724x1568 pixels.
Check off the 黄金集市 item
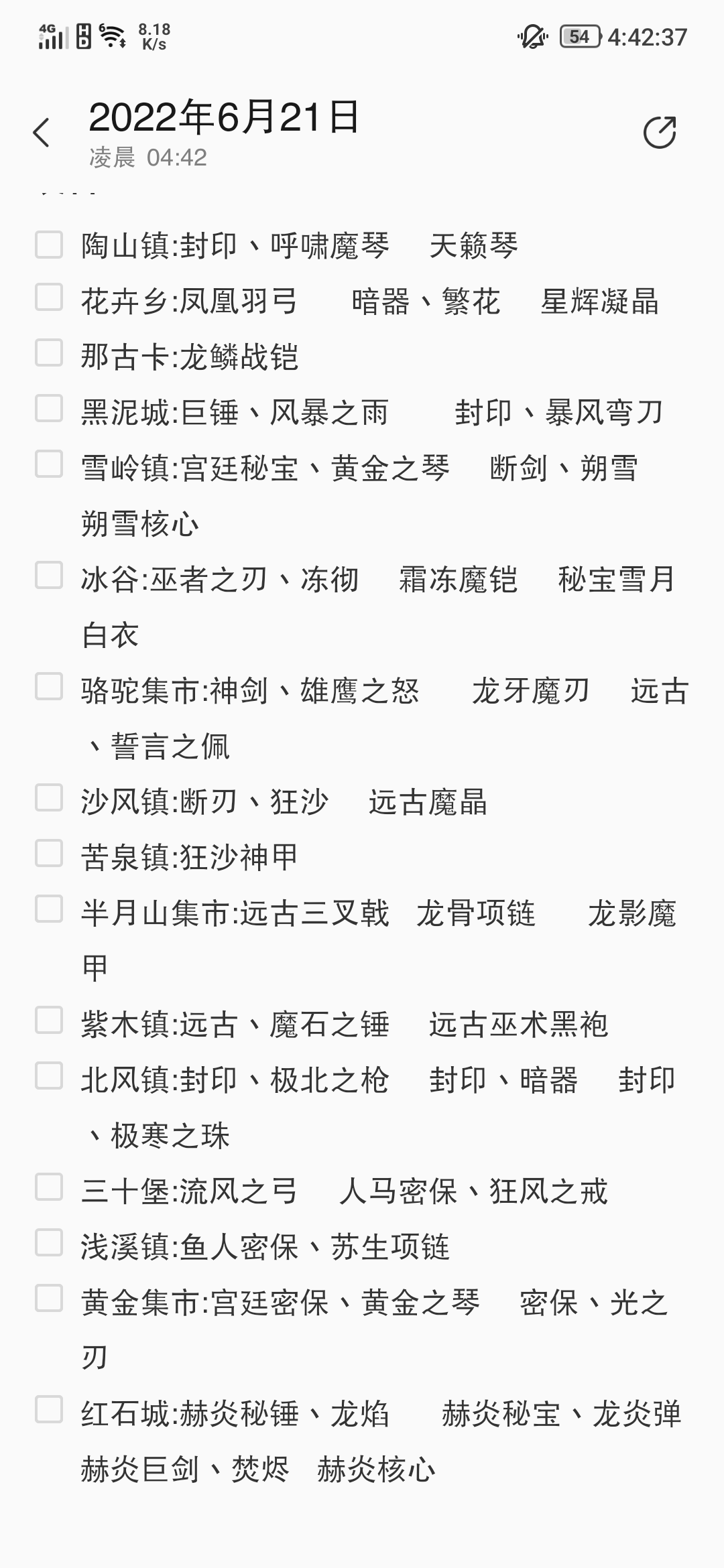click(x=49, y=1298)
